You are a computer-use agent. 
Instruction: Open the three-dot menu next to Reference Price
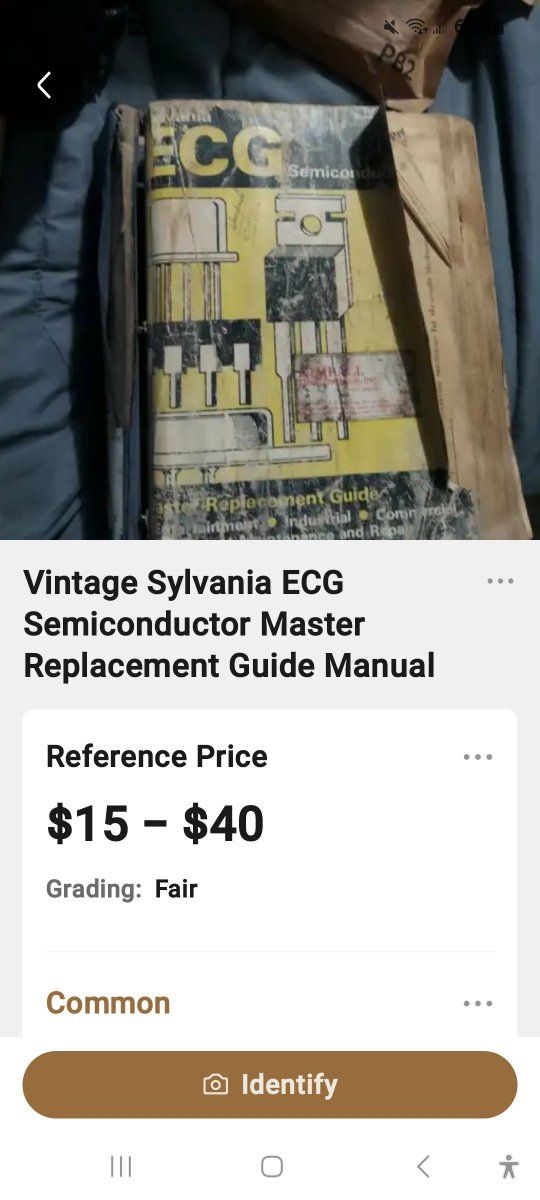tap(478, 757)
